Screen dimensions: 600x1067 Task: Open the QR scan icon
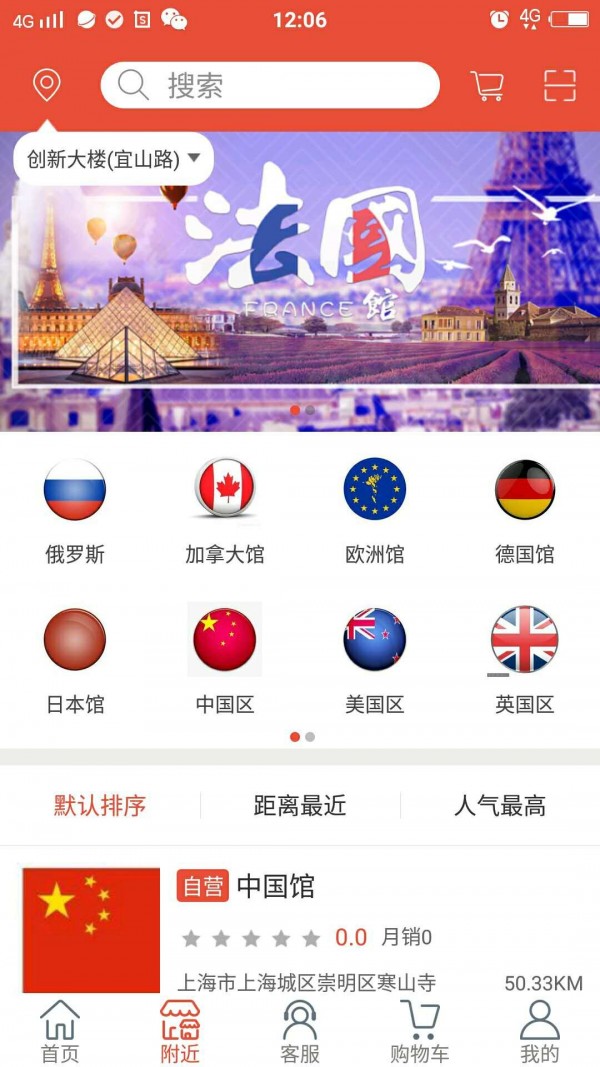click(x=560, y=86)
